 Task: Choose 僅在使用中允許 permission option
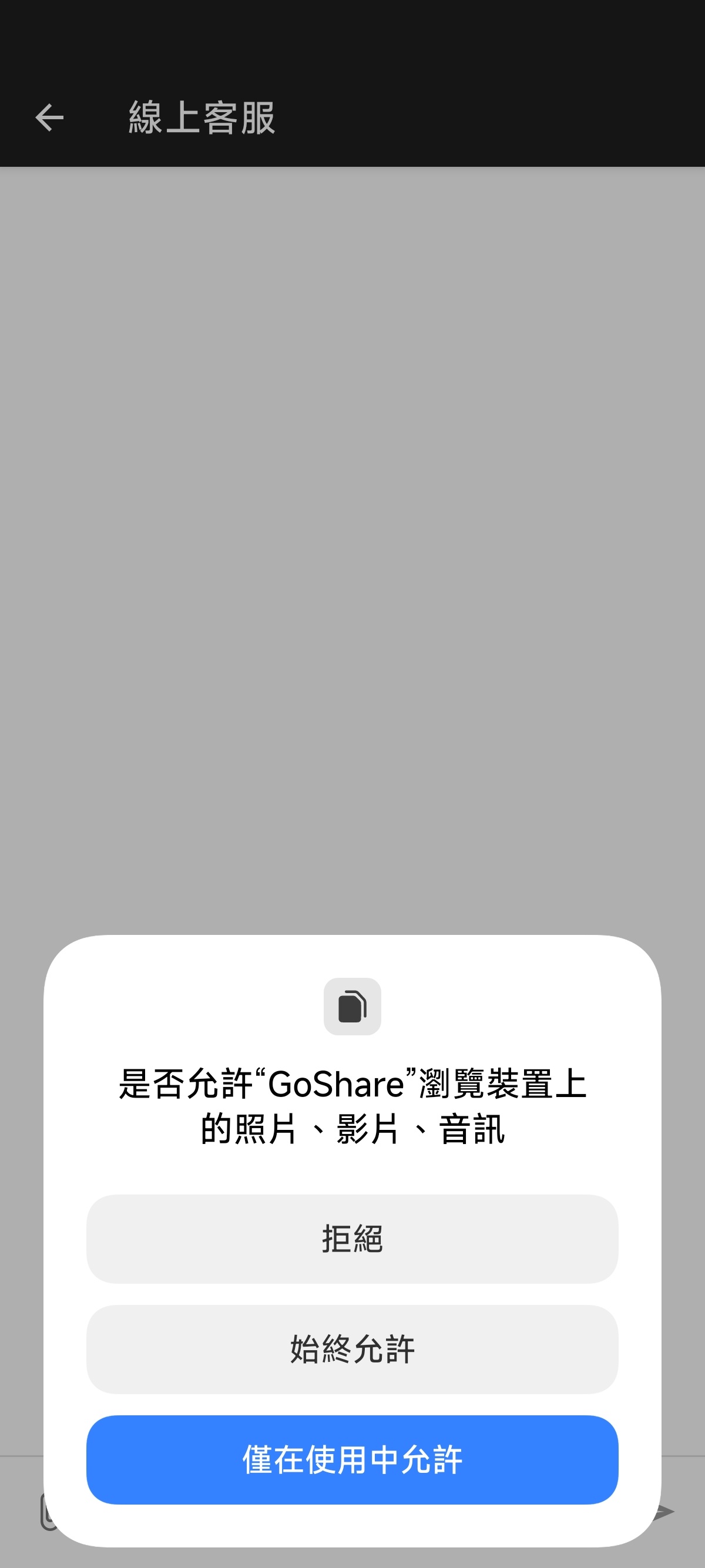click(x=352, y=1459)
